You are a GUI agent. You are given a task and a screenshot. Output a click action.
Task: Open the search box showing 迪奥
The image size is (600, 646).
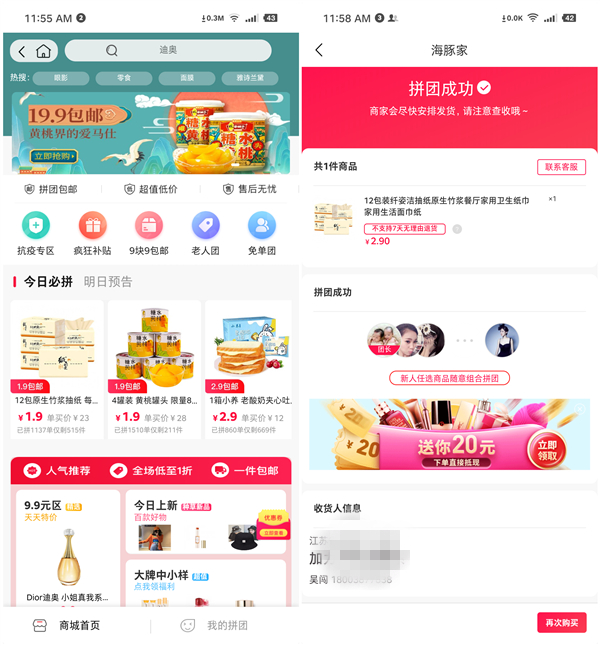tap(168, 51)
